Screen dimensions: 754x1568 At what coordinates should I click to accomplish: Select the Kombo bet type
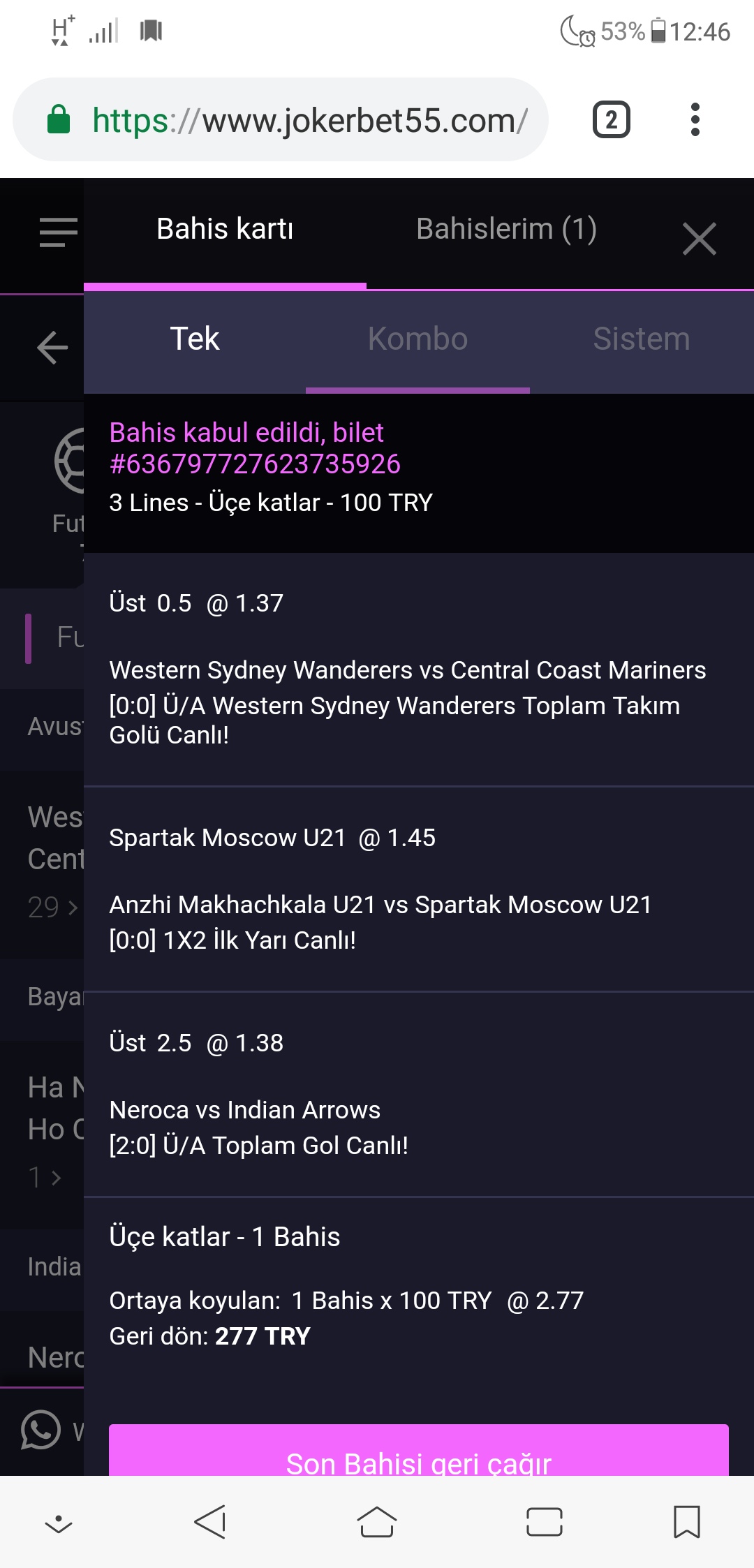[417, 339]
